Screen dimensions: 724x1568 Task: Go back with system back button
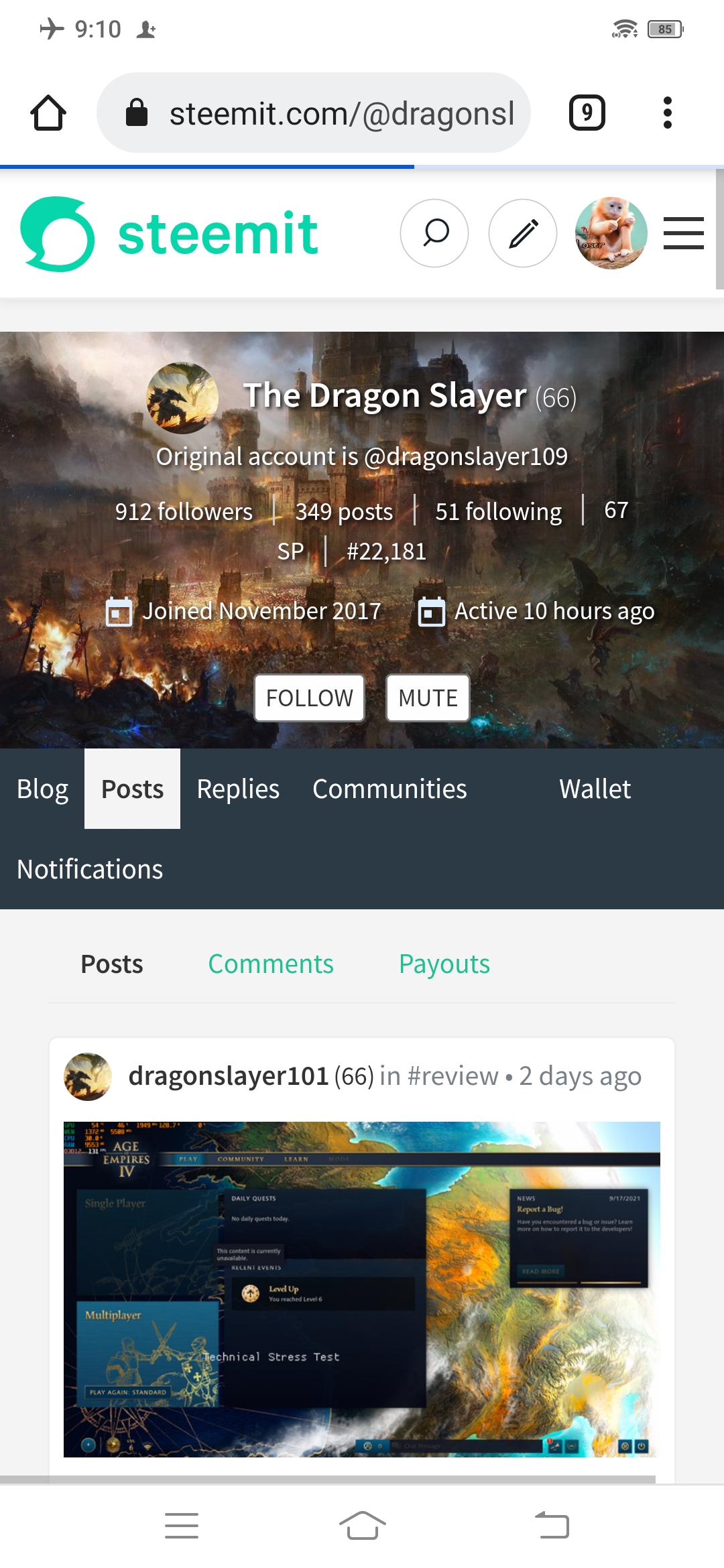[x=552, y=1525]
